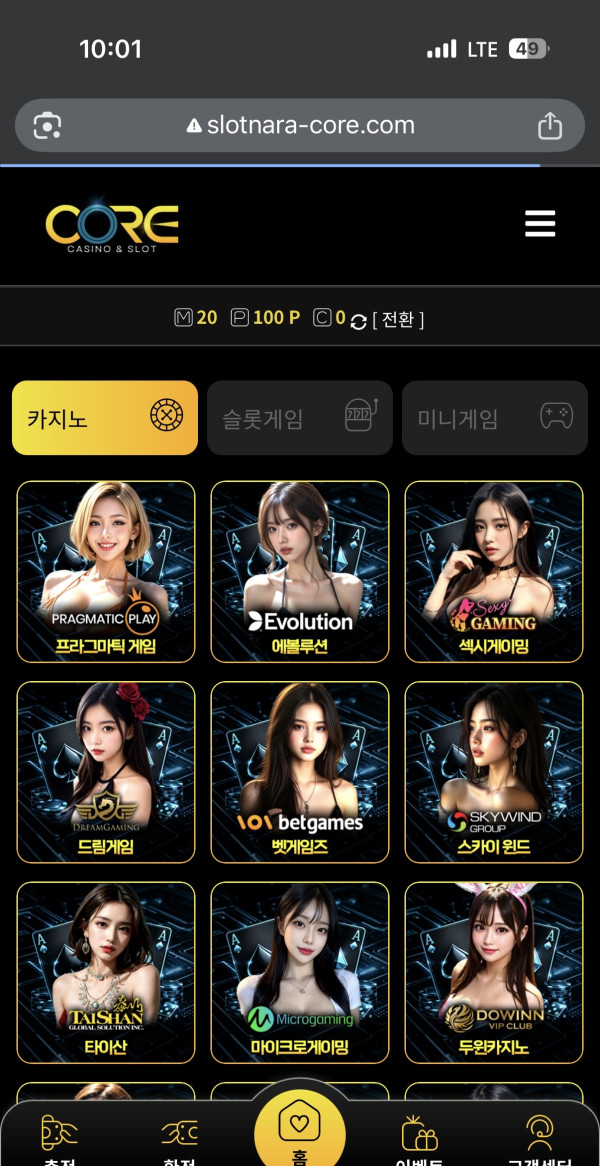Switch to the 미니게임 tab

[494, 418]
